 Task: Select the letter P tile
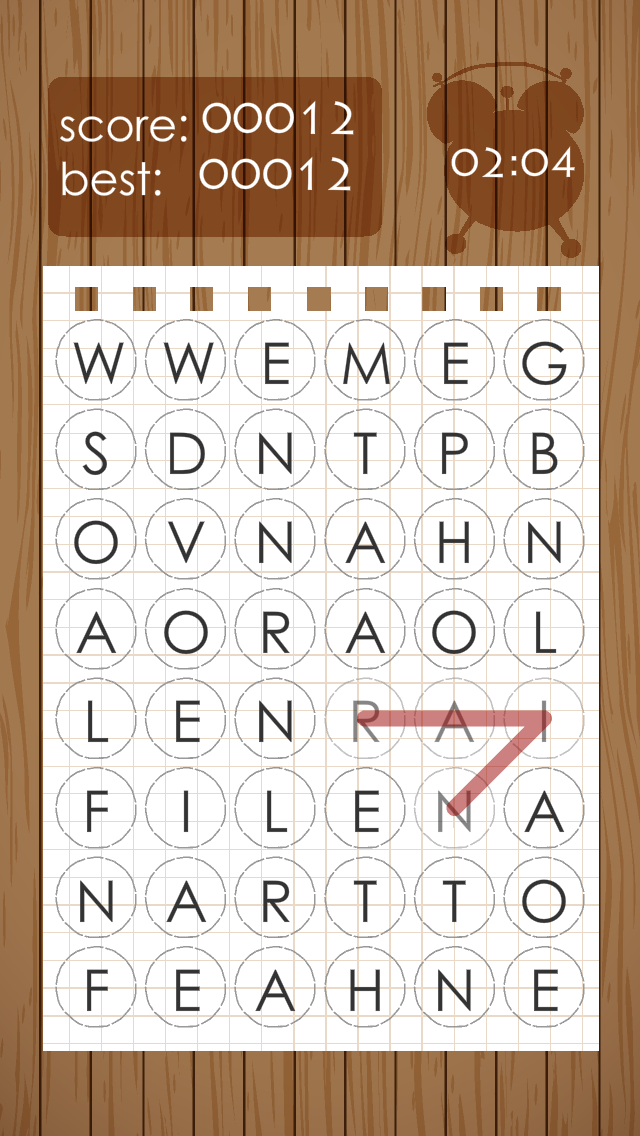455,454
